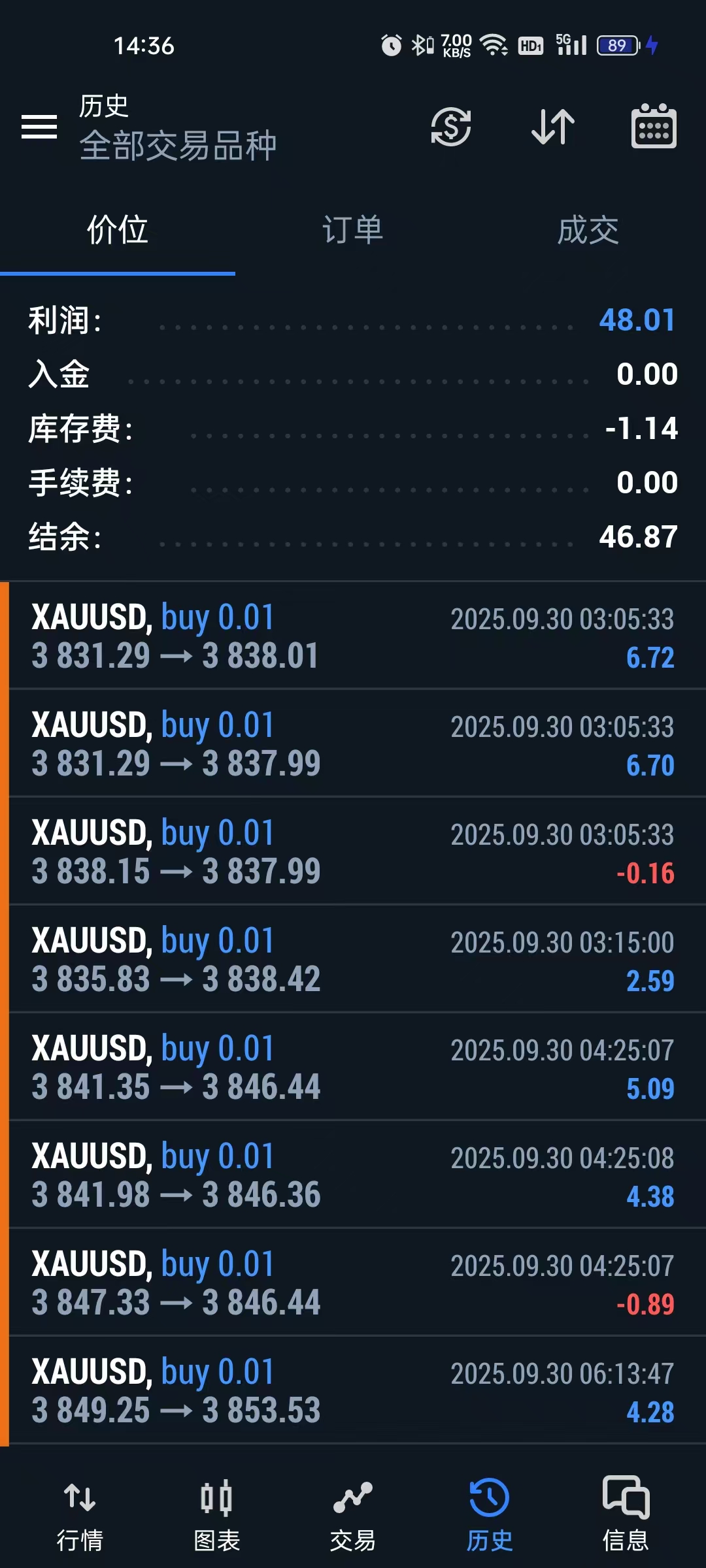Expand the XAUUSD trade with 4.28 profit
706x1568 pixels.
click(x=353, y=1391)
